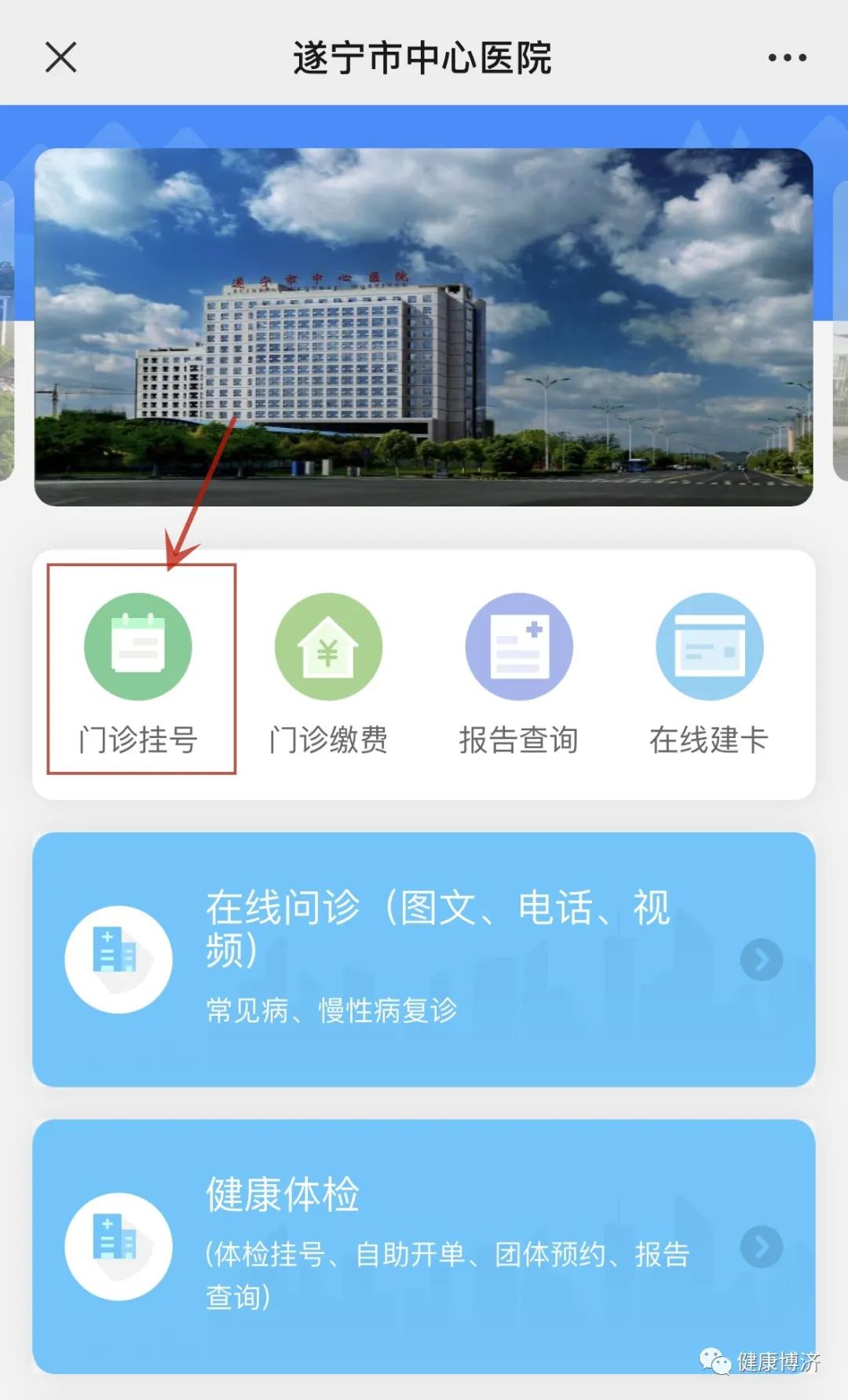The height and width of the screenshot is (1400, 848).
Task: Tap the hospital building banner image
Action: point(424,327)
